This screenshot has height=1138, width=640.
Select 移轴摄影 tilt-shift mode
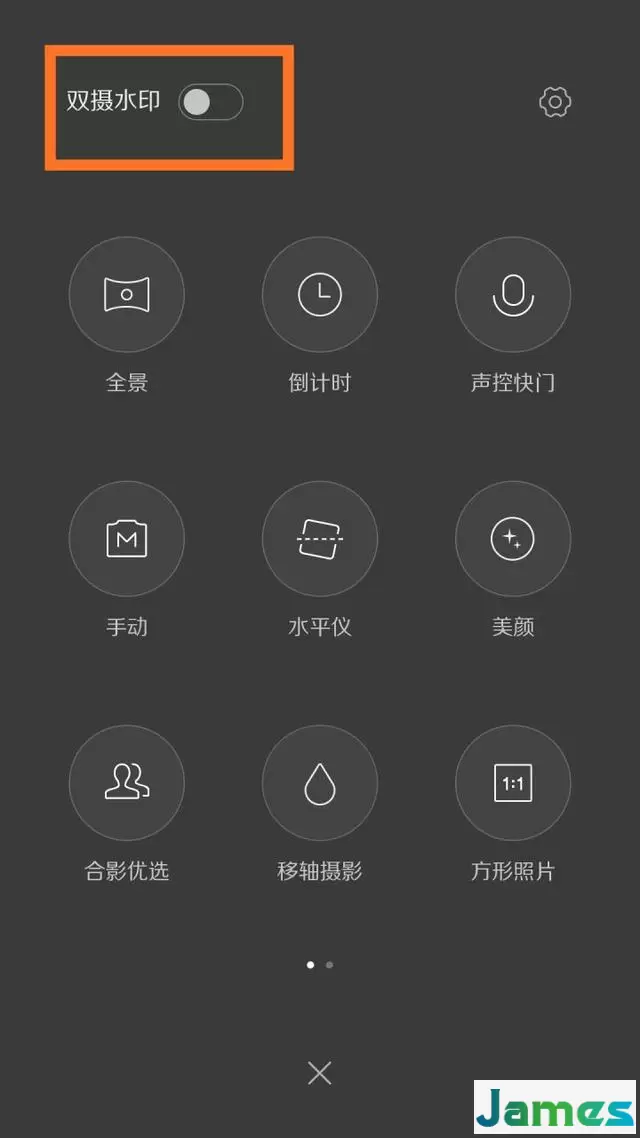click(319, 783)
